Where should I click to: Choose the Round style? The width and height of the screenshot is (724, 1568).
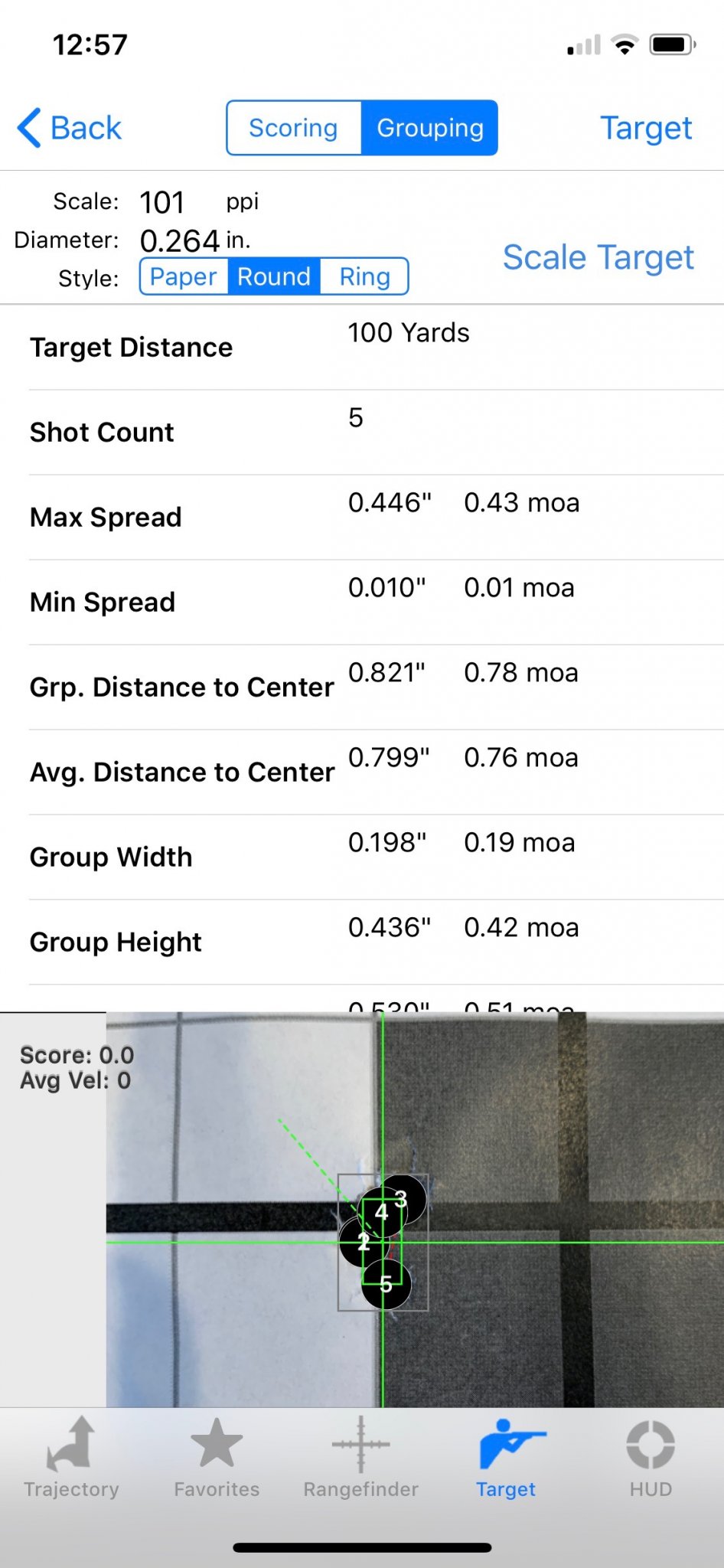[x=274, y=276]
